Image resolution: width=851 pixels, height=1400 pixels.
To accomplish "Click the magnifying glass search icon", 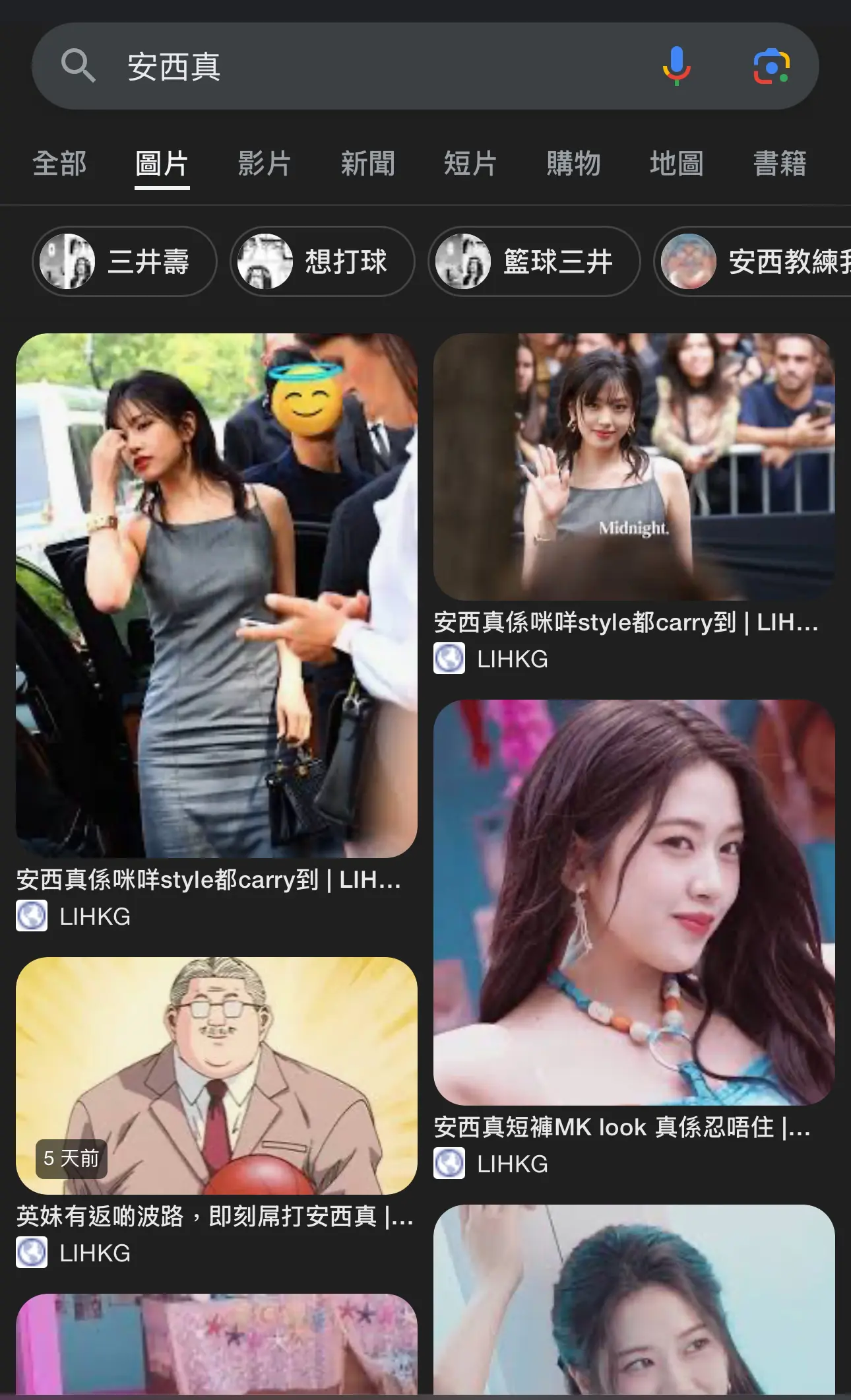I will [x=79, y=66].
